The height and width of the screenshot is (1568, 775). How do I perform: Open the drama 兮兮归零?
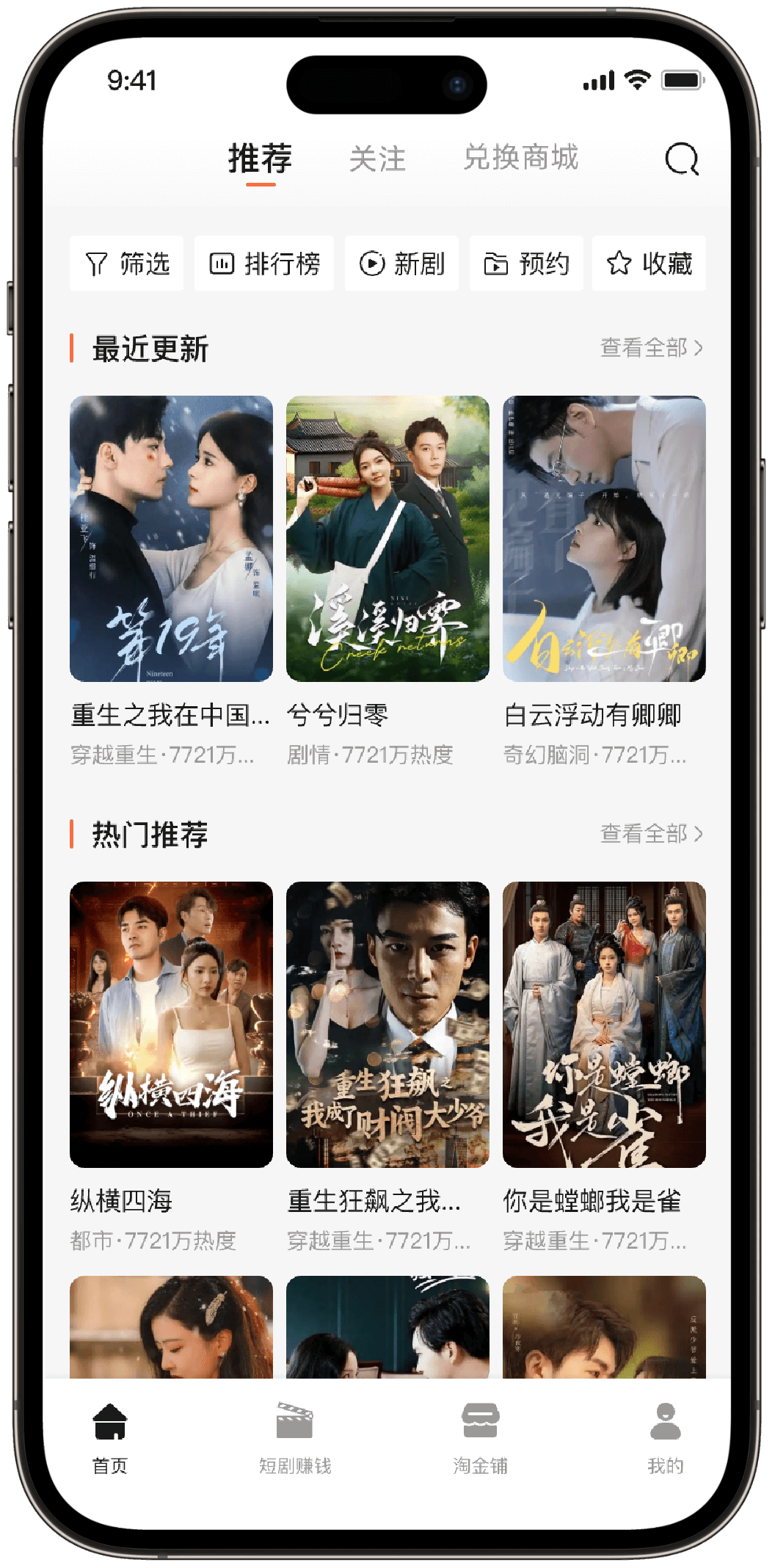[x=387, y=539]
